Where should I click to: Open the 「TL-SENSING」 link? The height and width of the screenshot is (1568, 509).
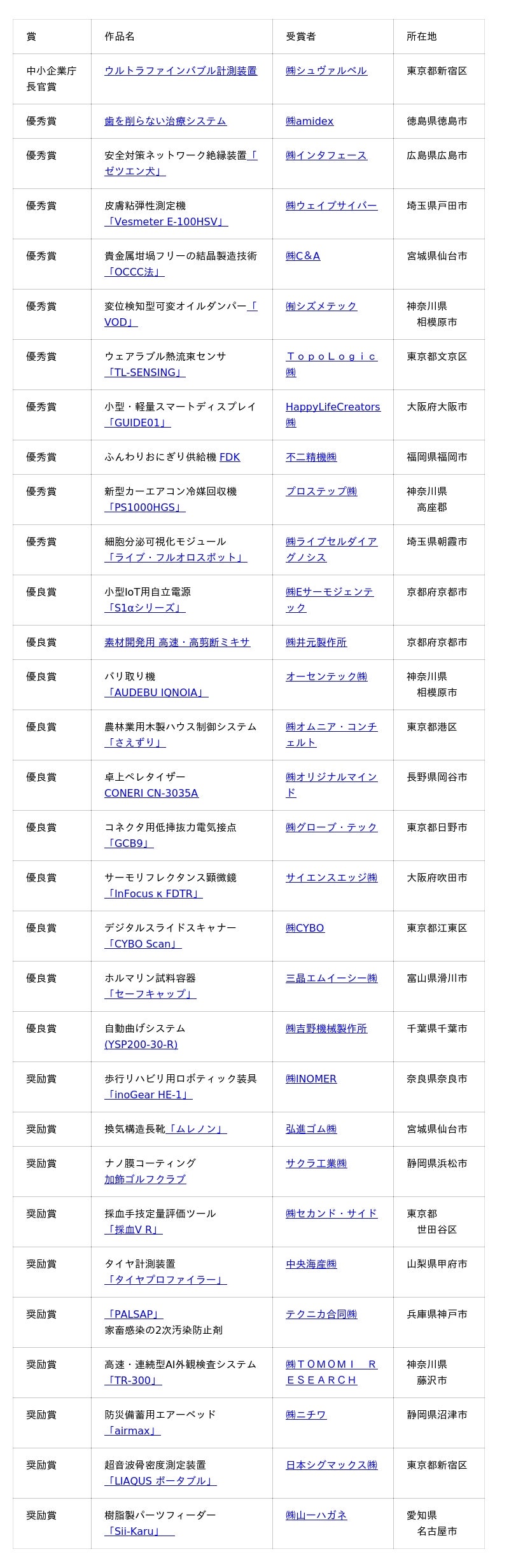coord(145,372)
